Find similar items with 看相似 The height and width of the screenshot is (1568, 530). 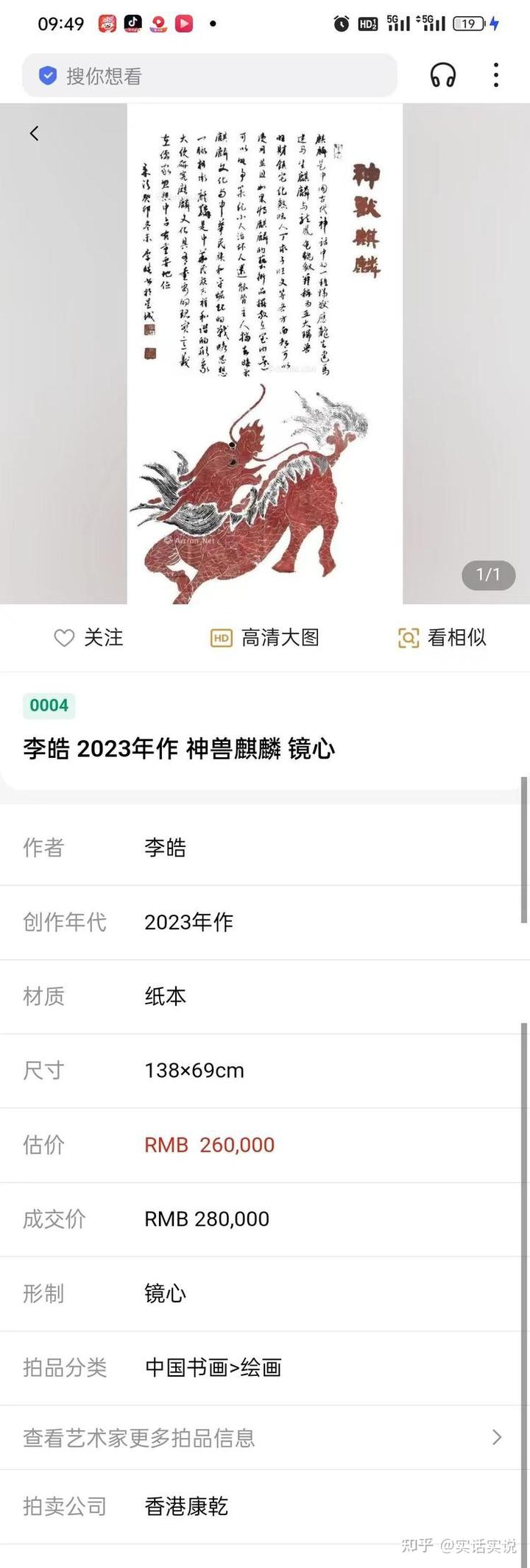[x=442, y=637]
